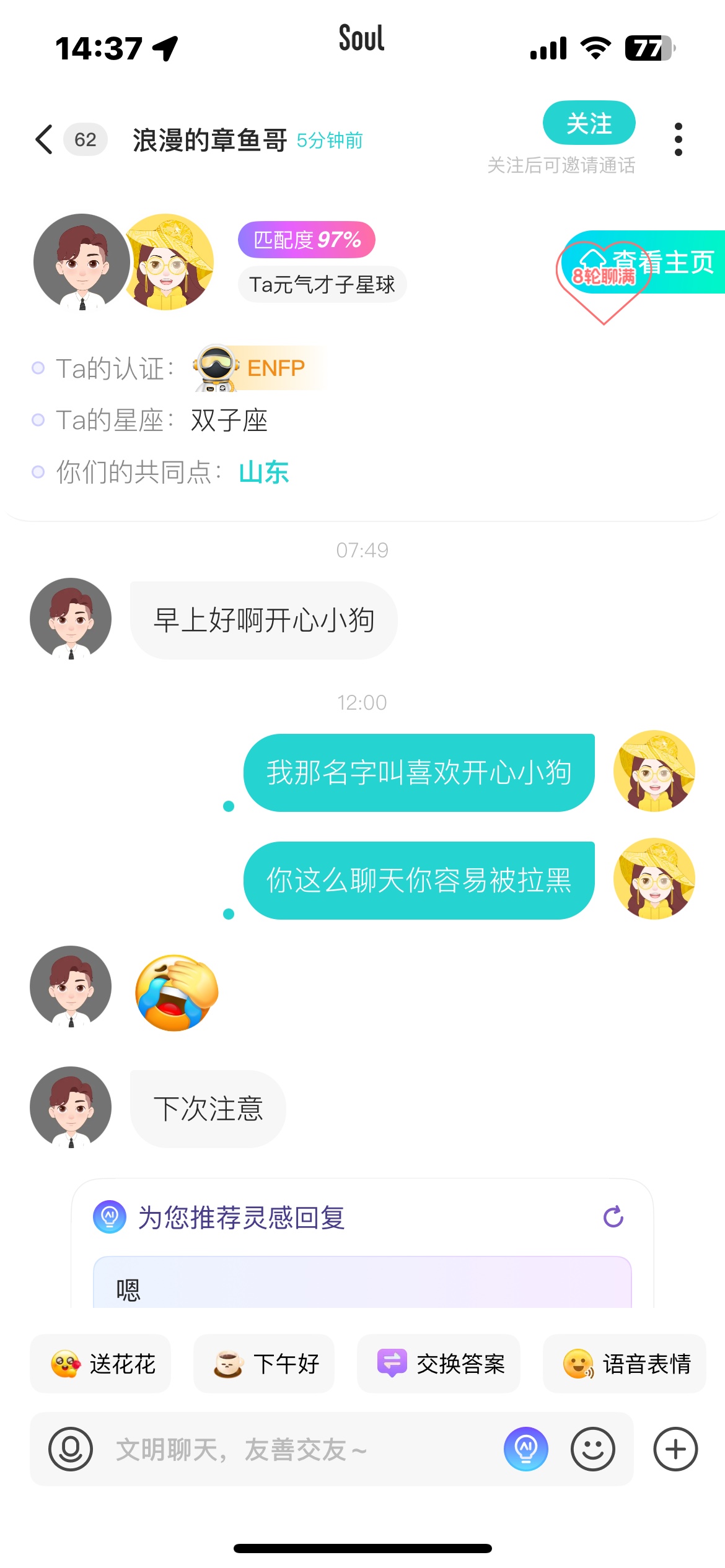Tap the 关注 follow button
The width and height of the screenshot is (725, 1568).
(589, 123)
